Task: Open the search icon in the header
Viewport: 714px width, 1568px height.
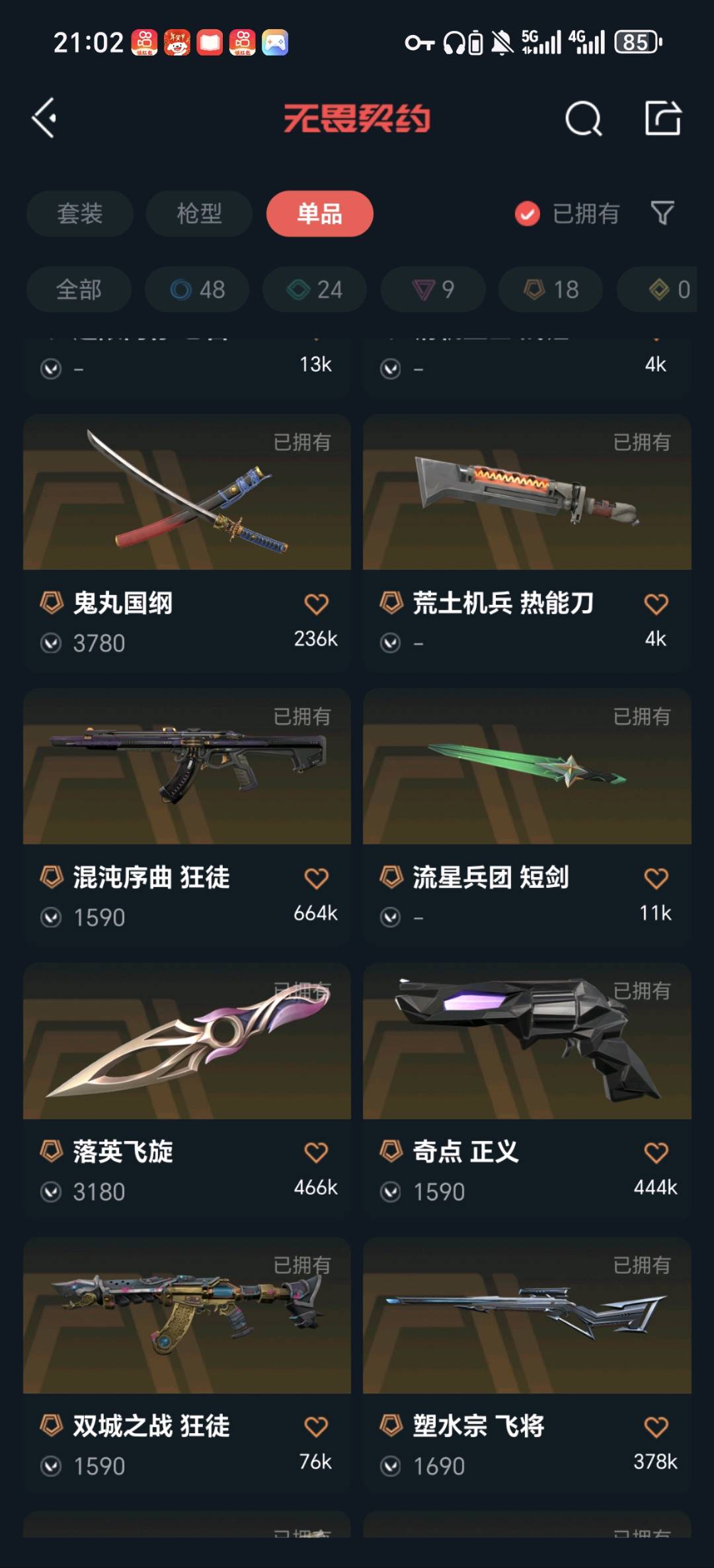Action: point(583,119)
